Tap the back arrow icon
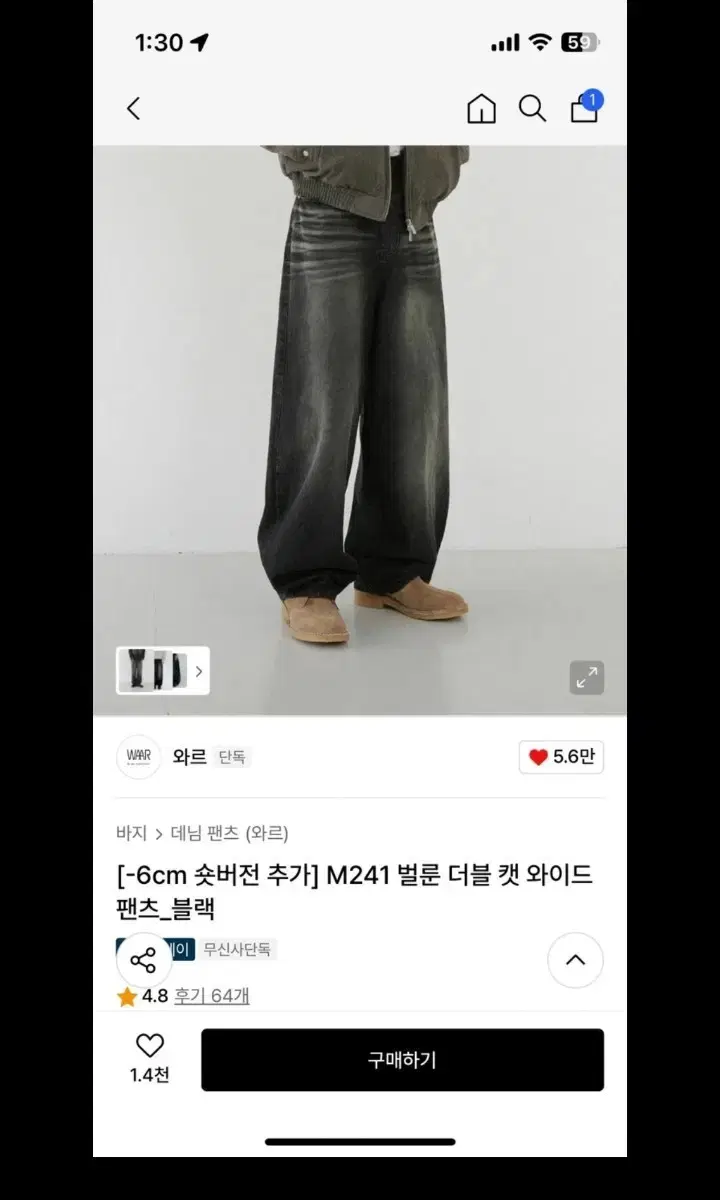 click(135, 108)
